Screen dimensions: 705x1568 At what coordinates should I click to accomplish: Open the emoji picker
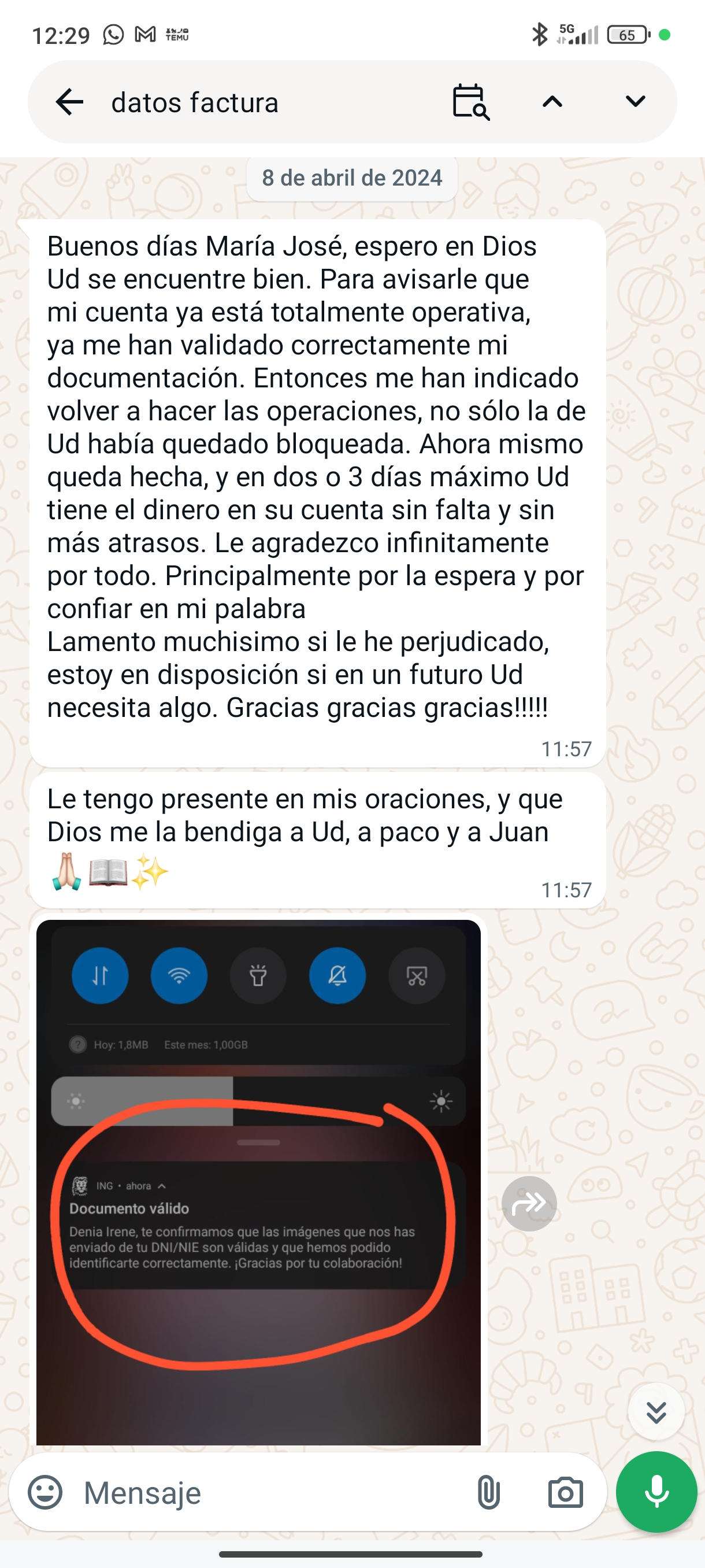tap(46, 1492)
